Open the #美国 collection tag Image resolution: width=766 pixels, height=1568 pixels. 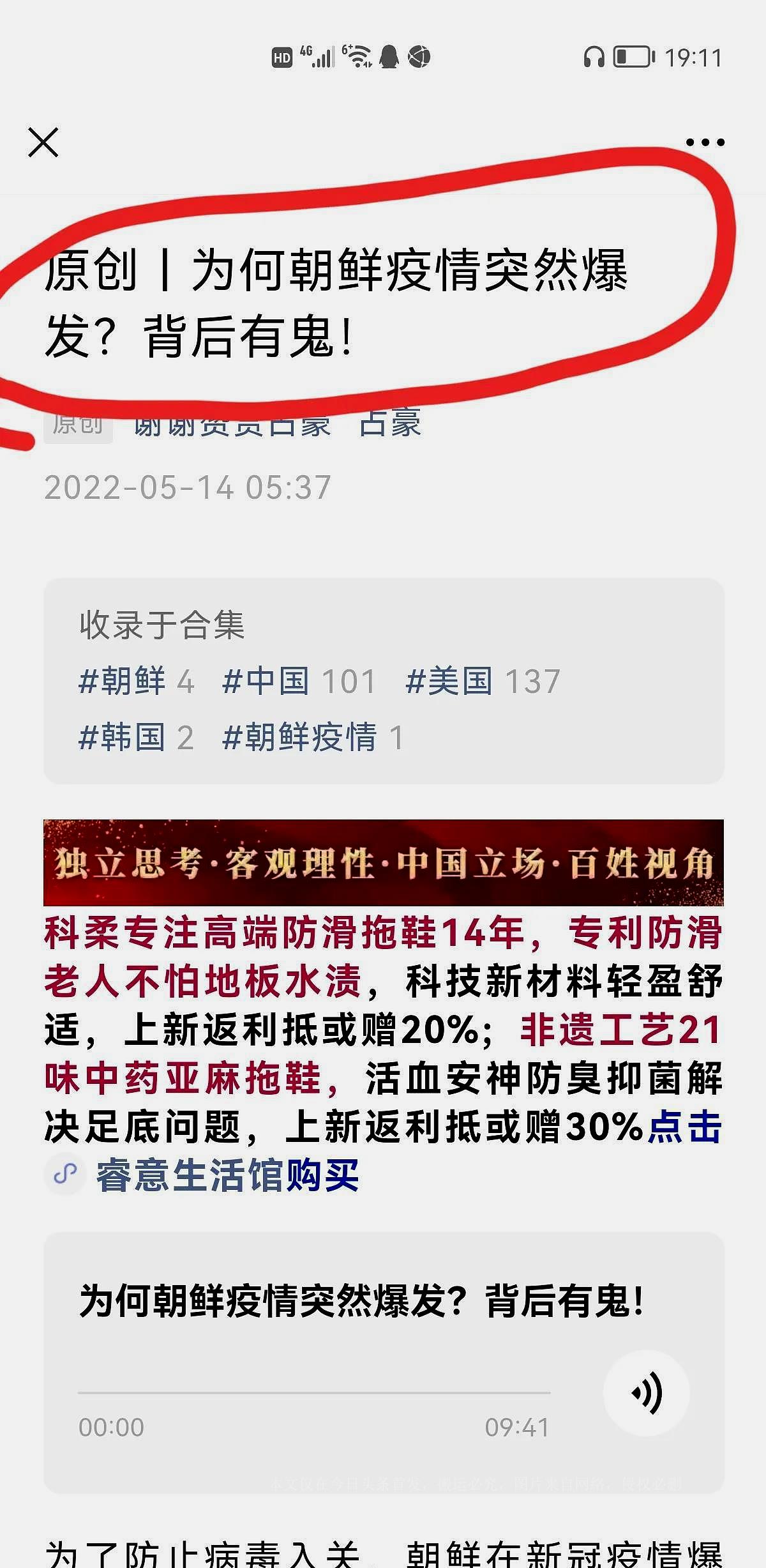coord(483,681)
